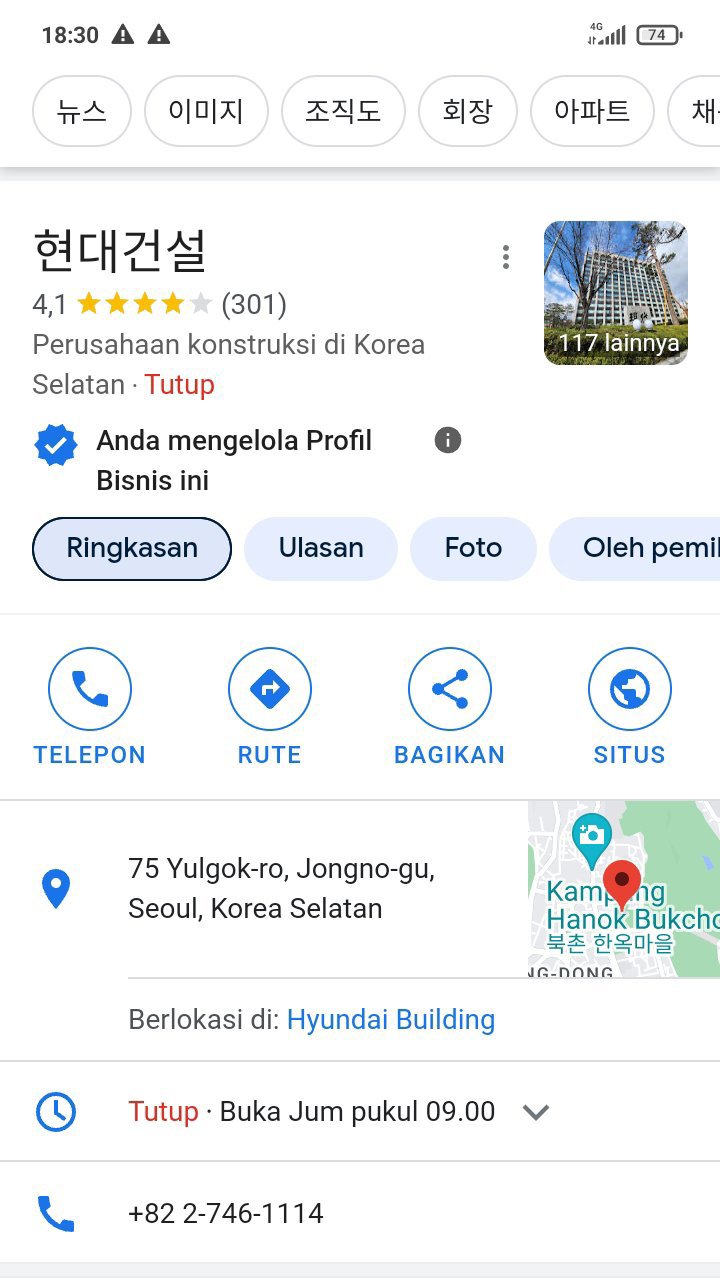Select the 뉴스 filter chip
This screenshot has width=720, height=1280.
pyautogui.click(x=82, y=111)
